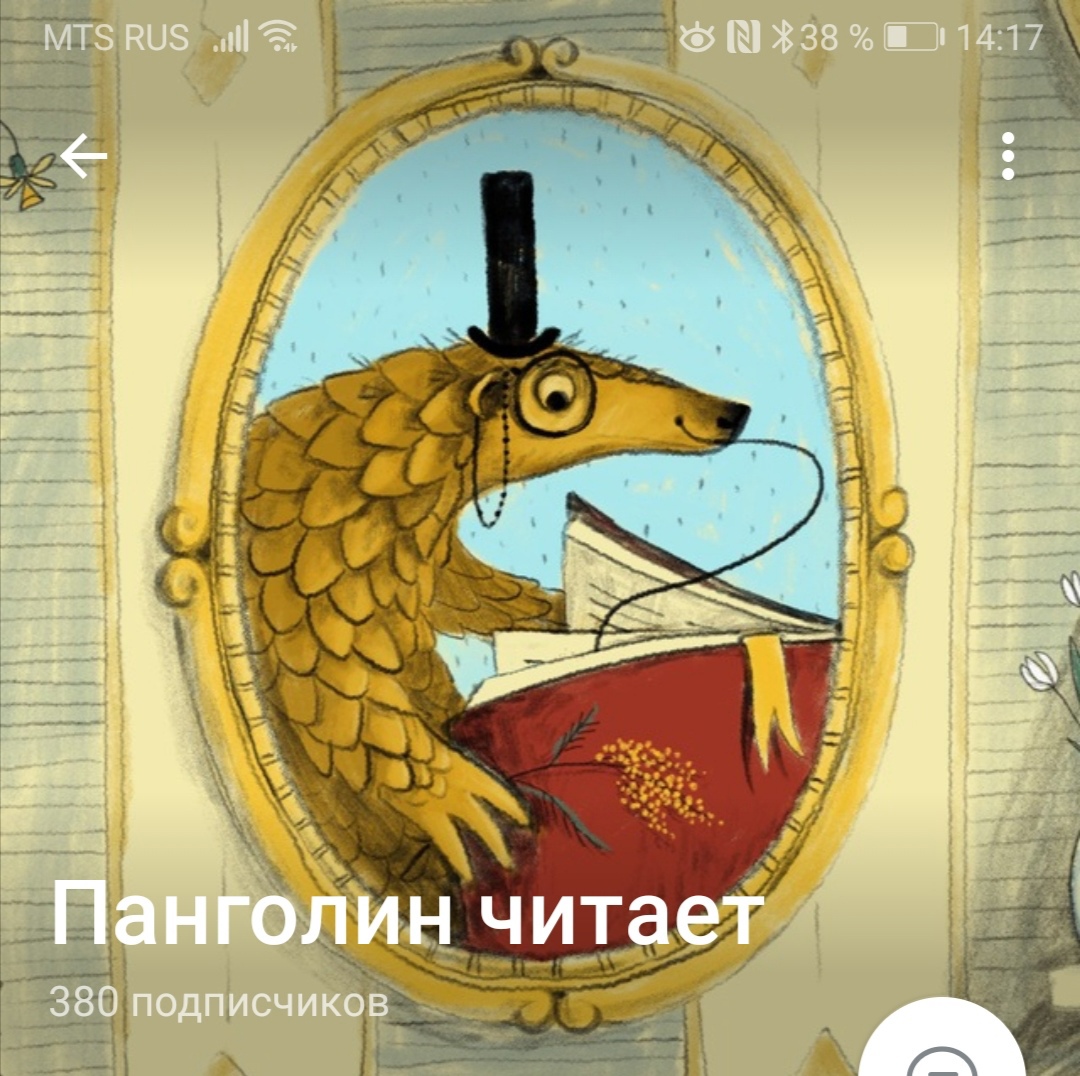This screenshot has width=1080, height=1076.
Task: Open the three-dot overflow menu
Action: (x=1007, y=156)
